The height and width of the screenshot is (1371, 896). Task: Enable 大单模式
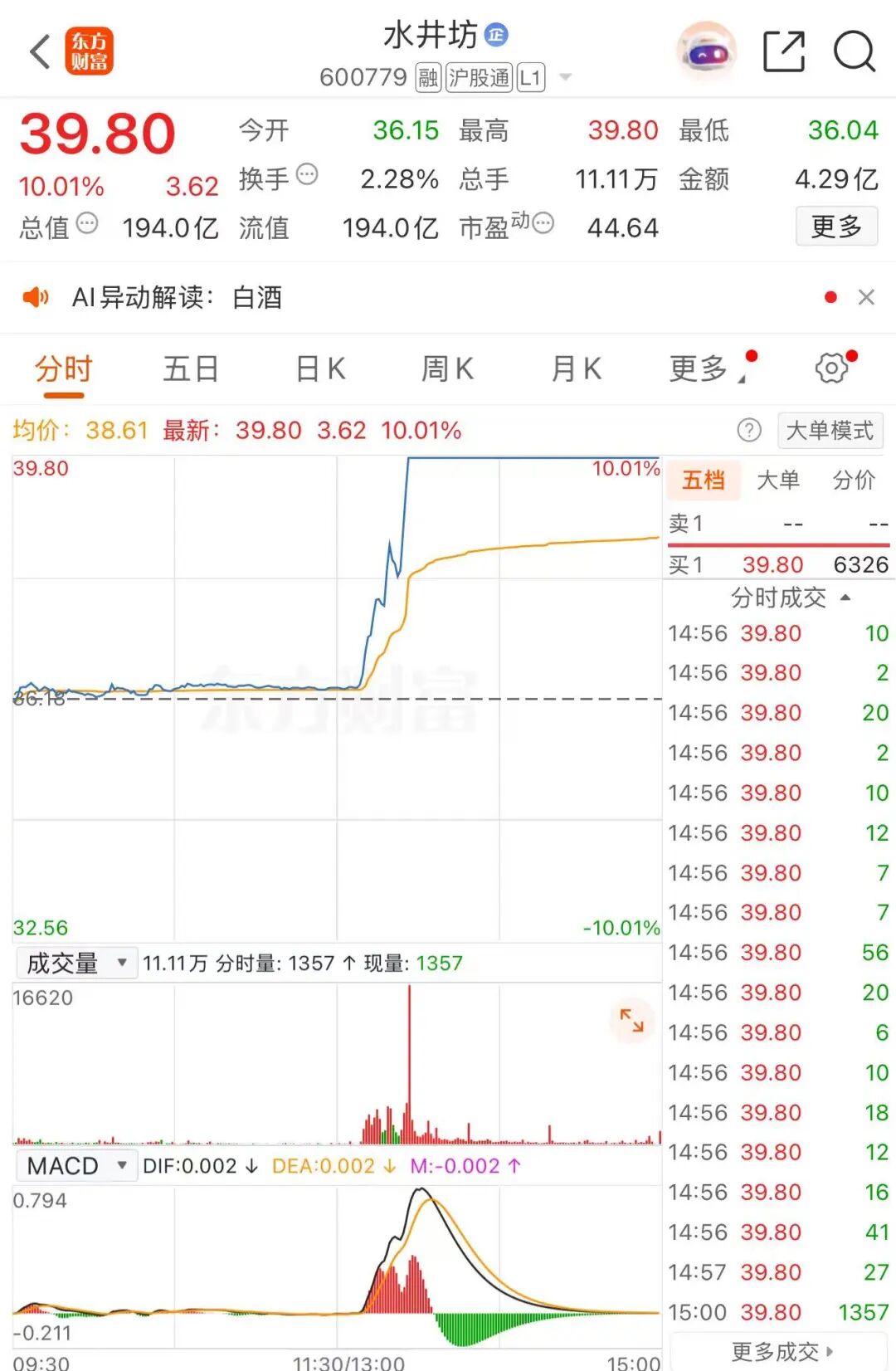[830, 431]
